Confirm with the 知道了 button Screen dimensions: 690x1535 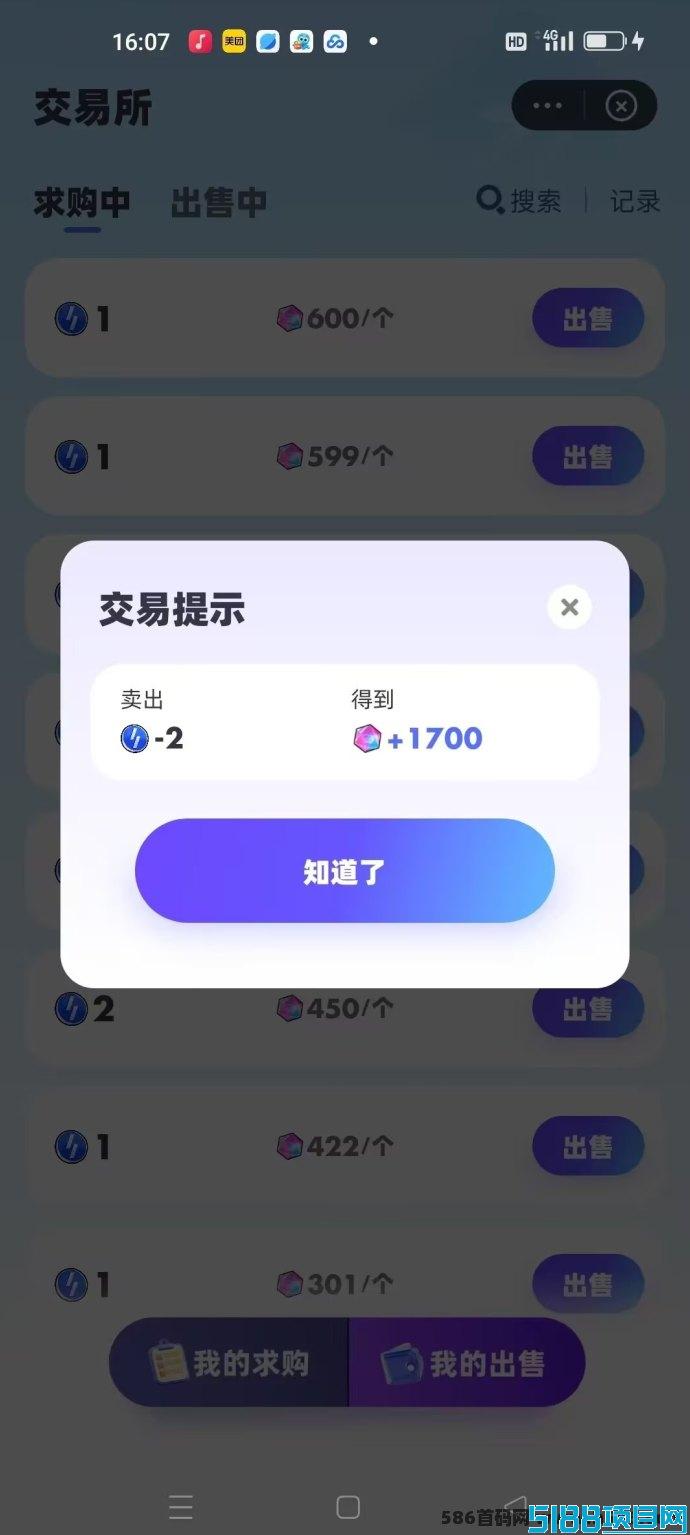pyautogui.click(x=345, y=871)
